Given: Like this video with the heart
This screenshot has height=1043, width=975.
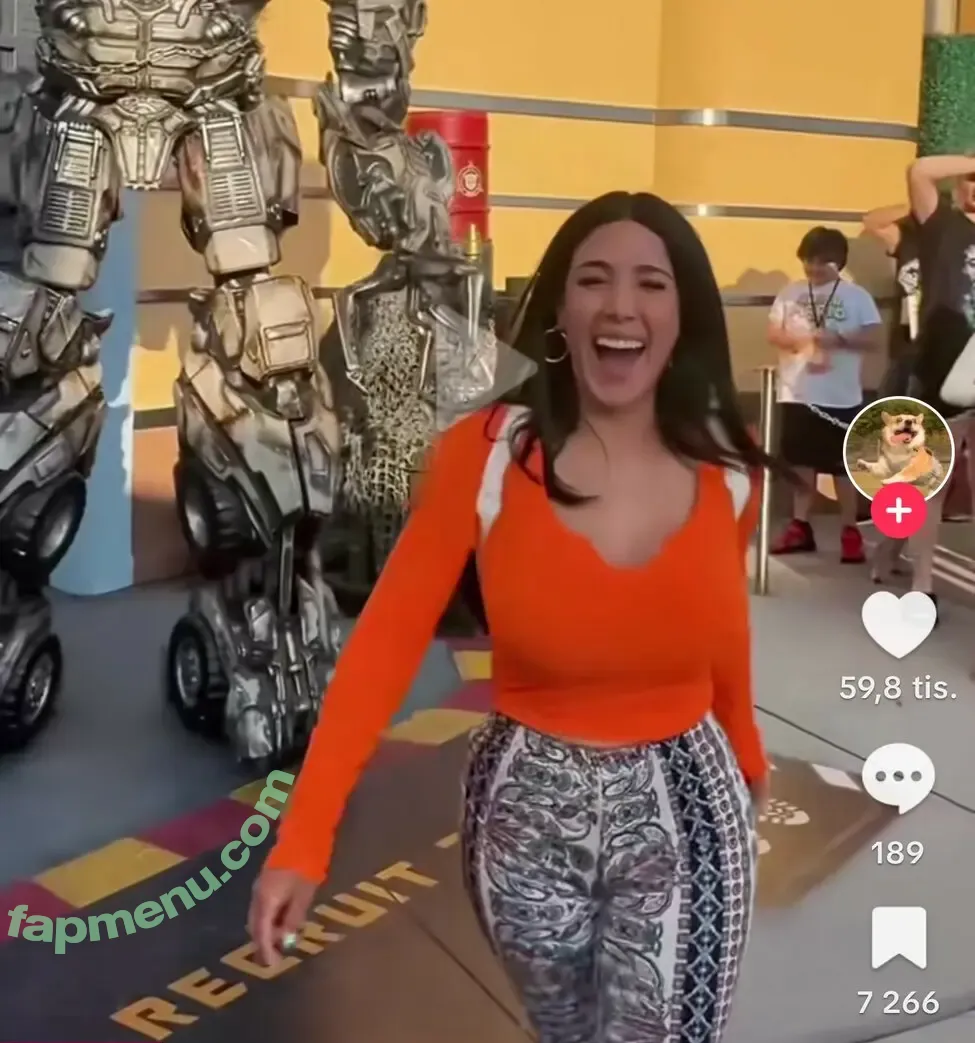Looking at the screenshot, I should [x=898, y=624].
